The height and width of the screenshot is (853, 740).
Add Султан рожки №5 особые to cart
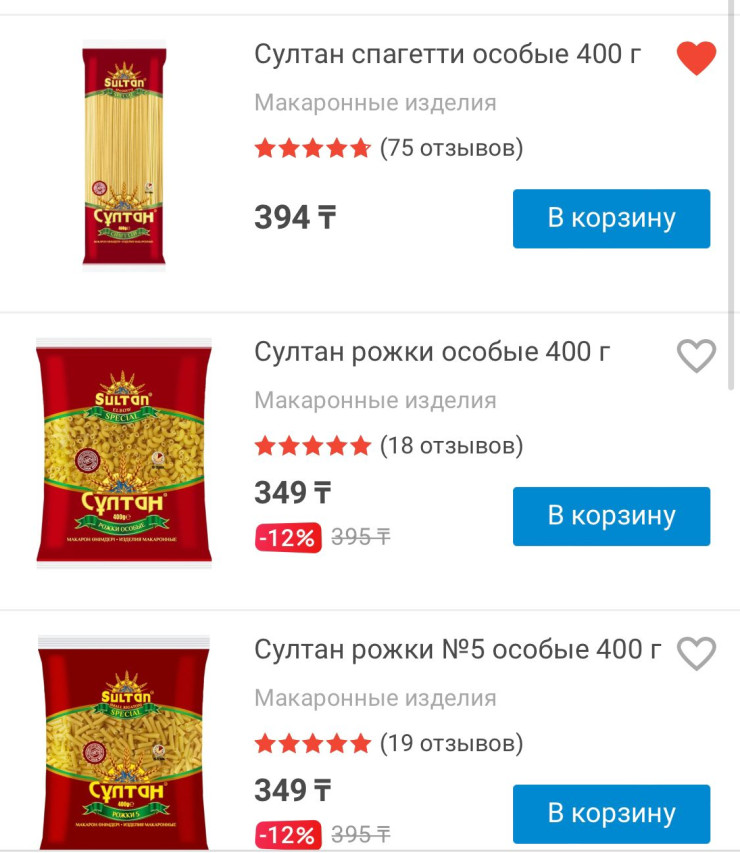coord(611,813)
